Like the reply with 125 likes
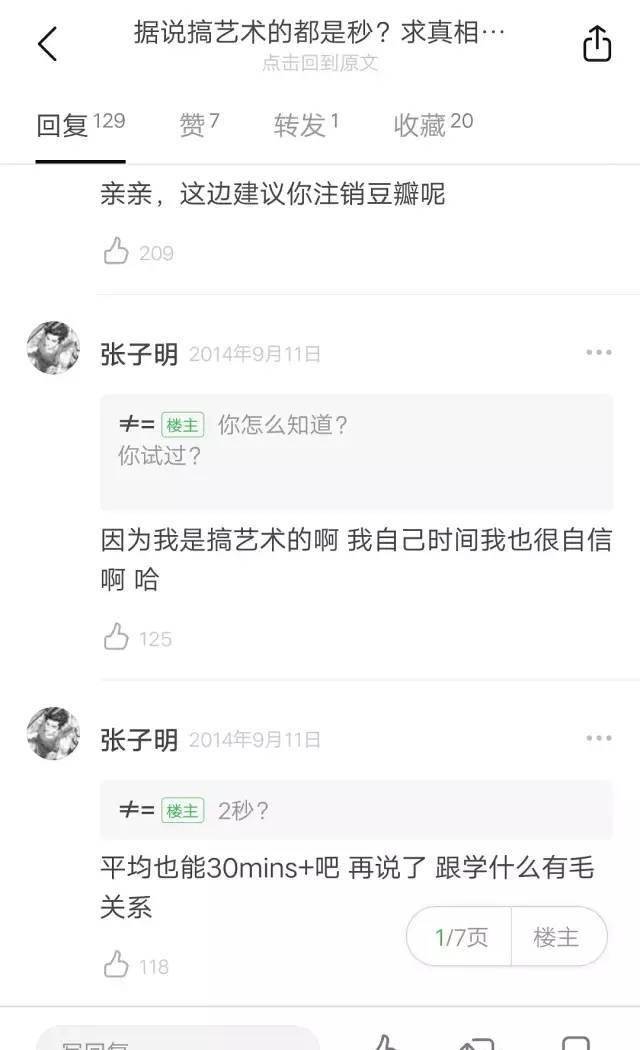640x1050 pixels. tap(117, 638)
